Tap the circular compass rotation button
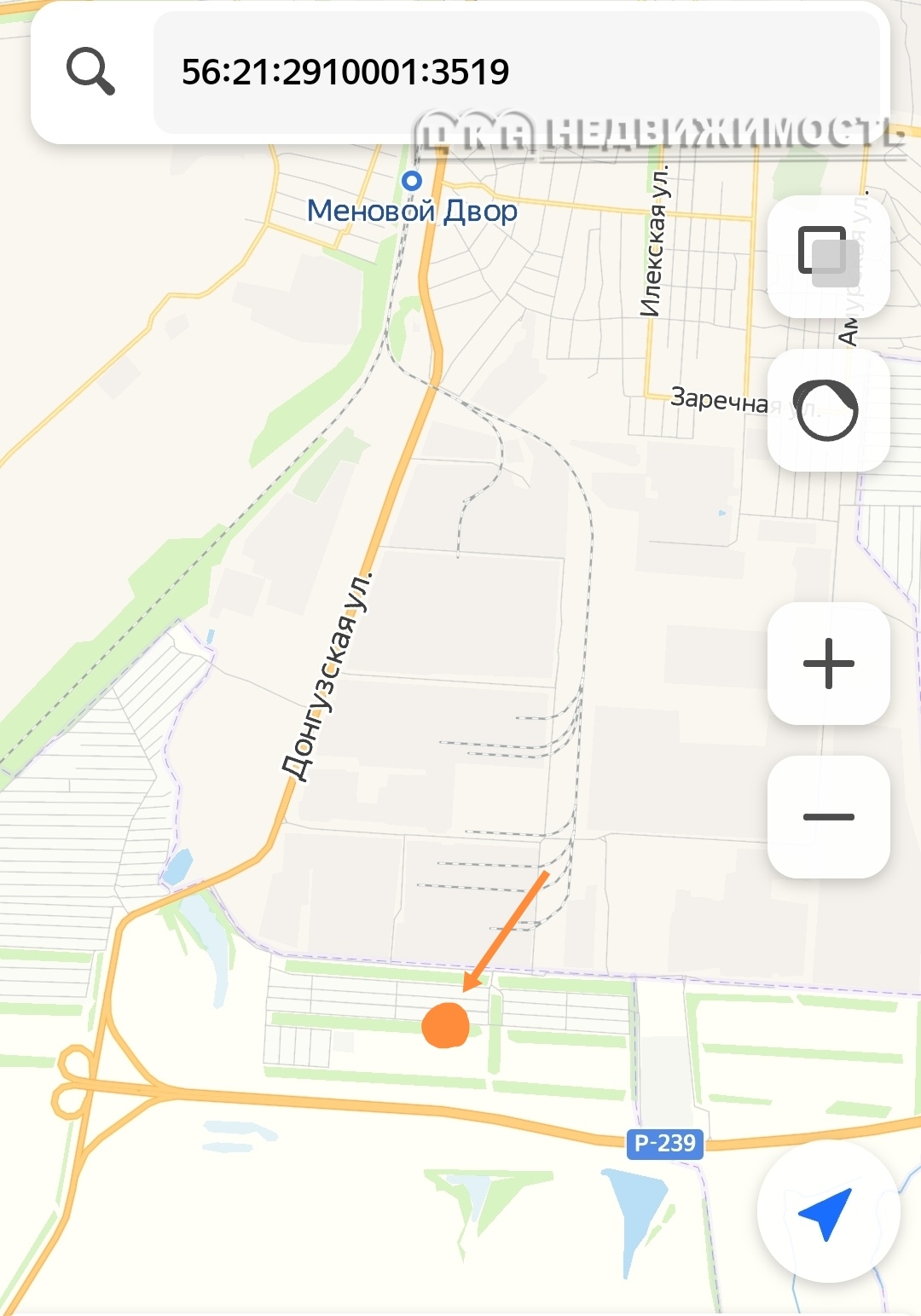This screenshot has width=921, height=1316. [828, 410]
